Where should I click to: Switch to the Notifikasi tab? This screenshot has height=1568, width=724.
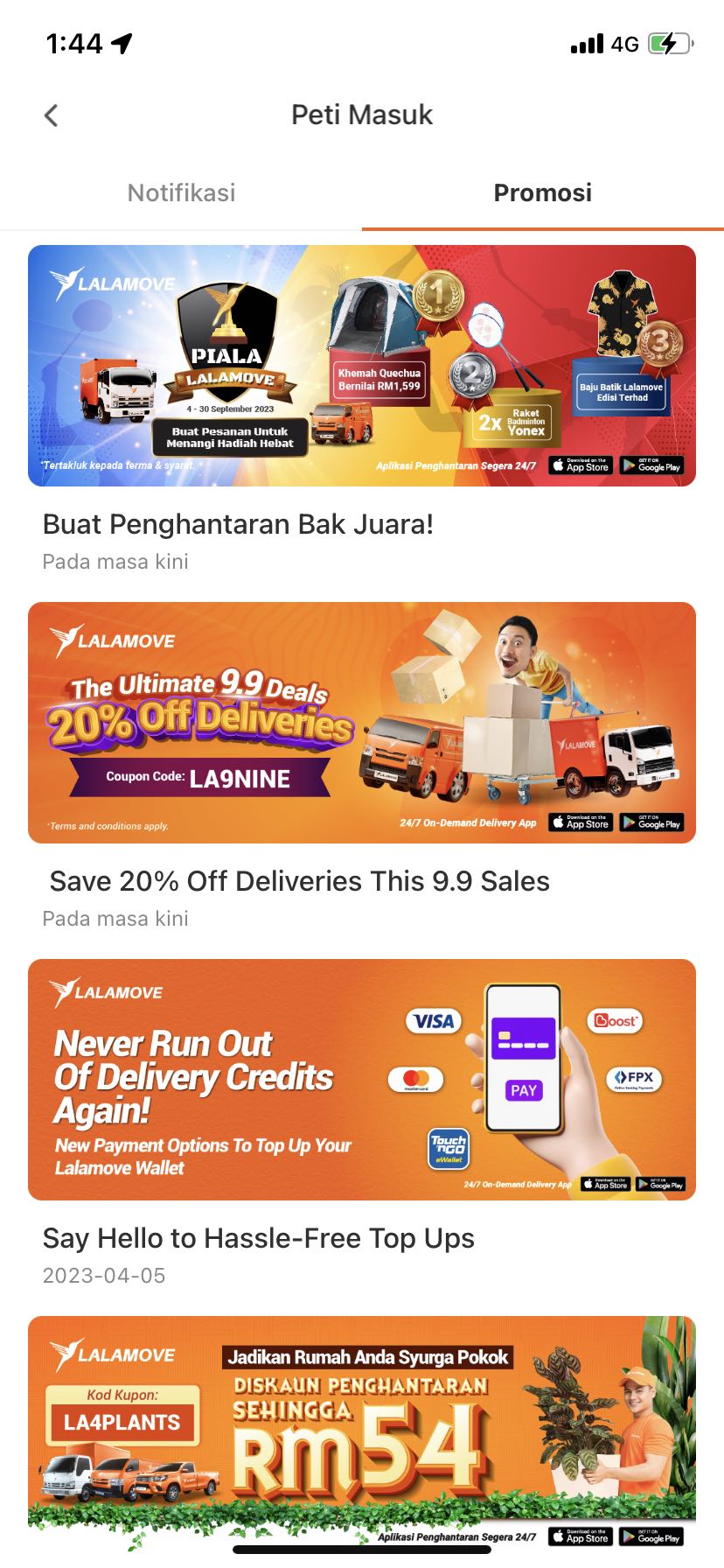[181, 192]
